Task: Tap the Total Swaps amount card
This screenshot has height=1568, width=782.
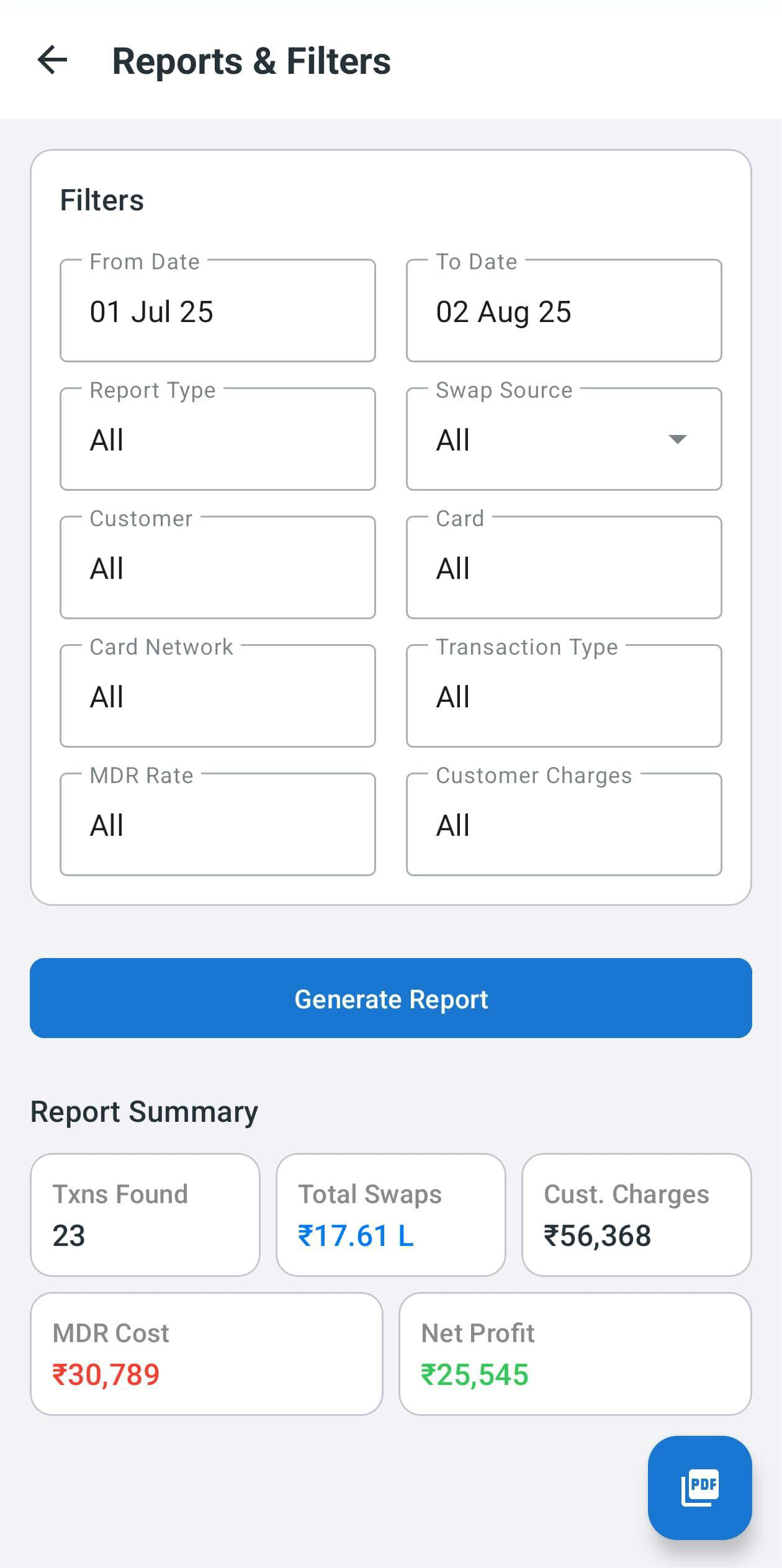Action: 390,1214
